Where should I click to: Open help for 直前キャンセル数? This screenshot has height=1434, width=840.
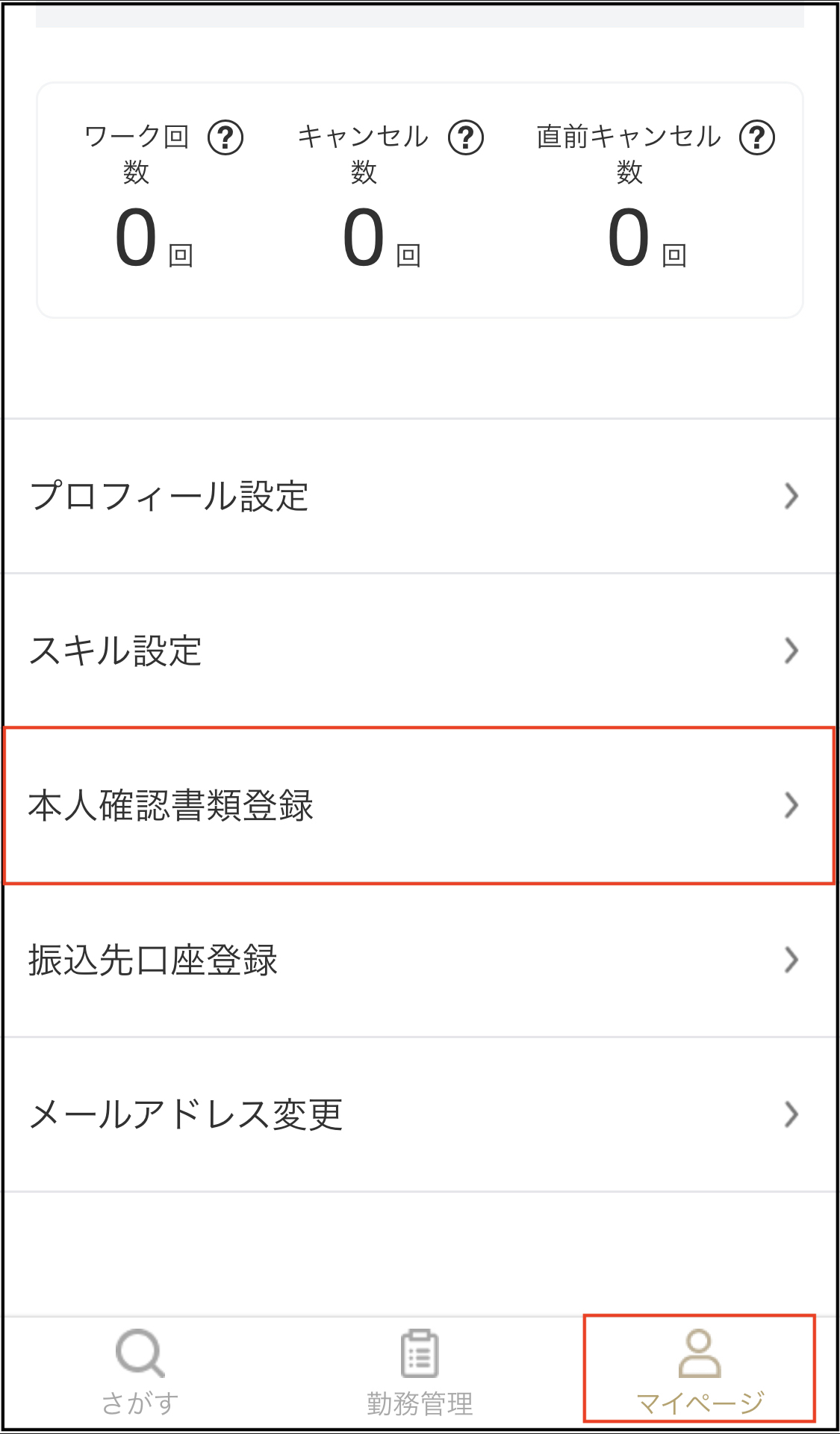[x=757, y=137]
